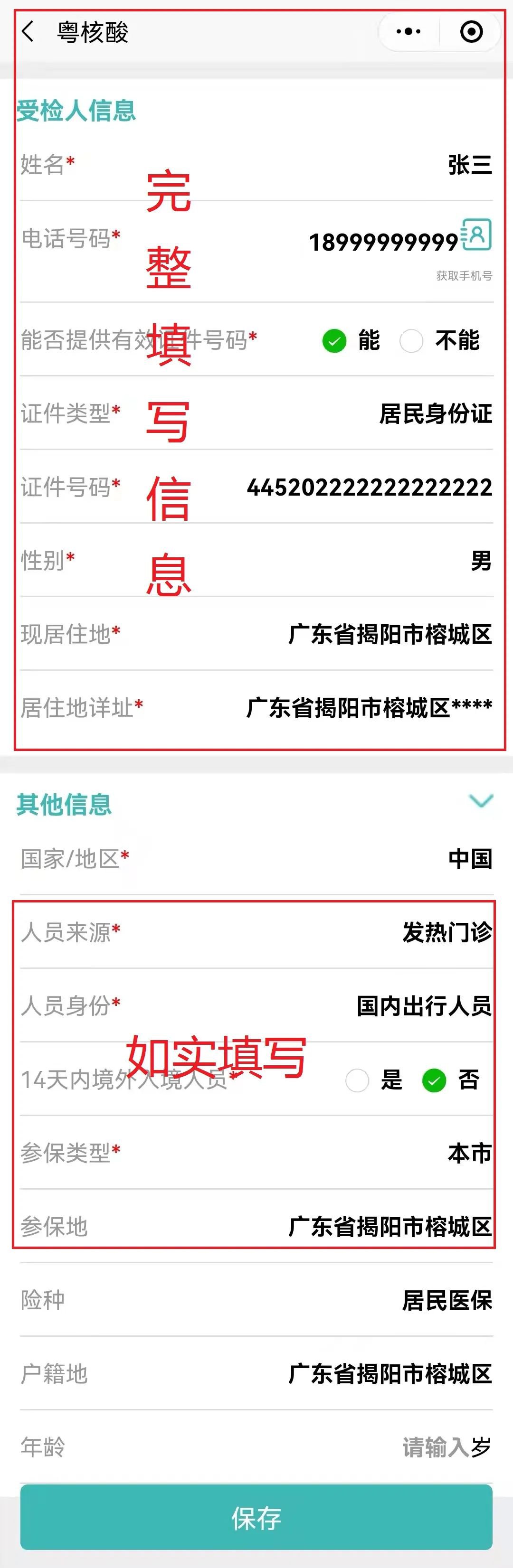The width and height of the screenshot is (513, 1568).
Task: Collapse the 其他信息 section
Action: click(x=481, y=801)
